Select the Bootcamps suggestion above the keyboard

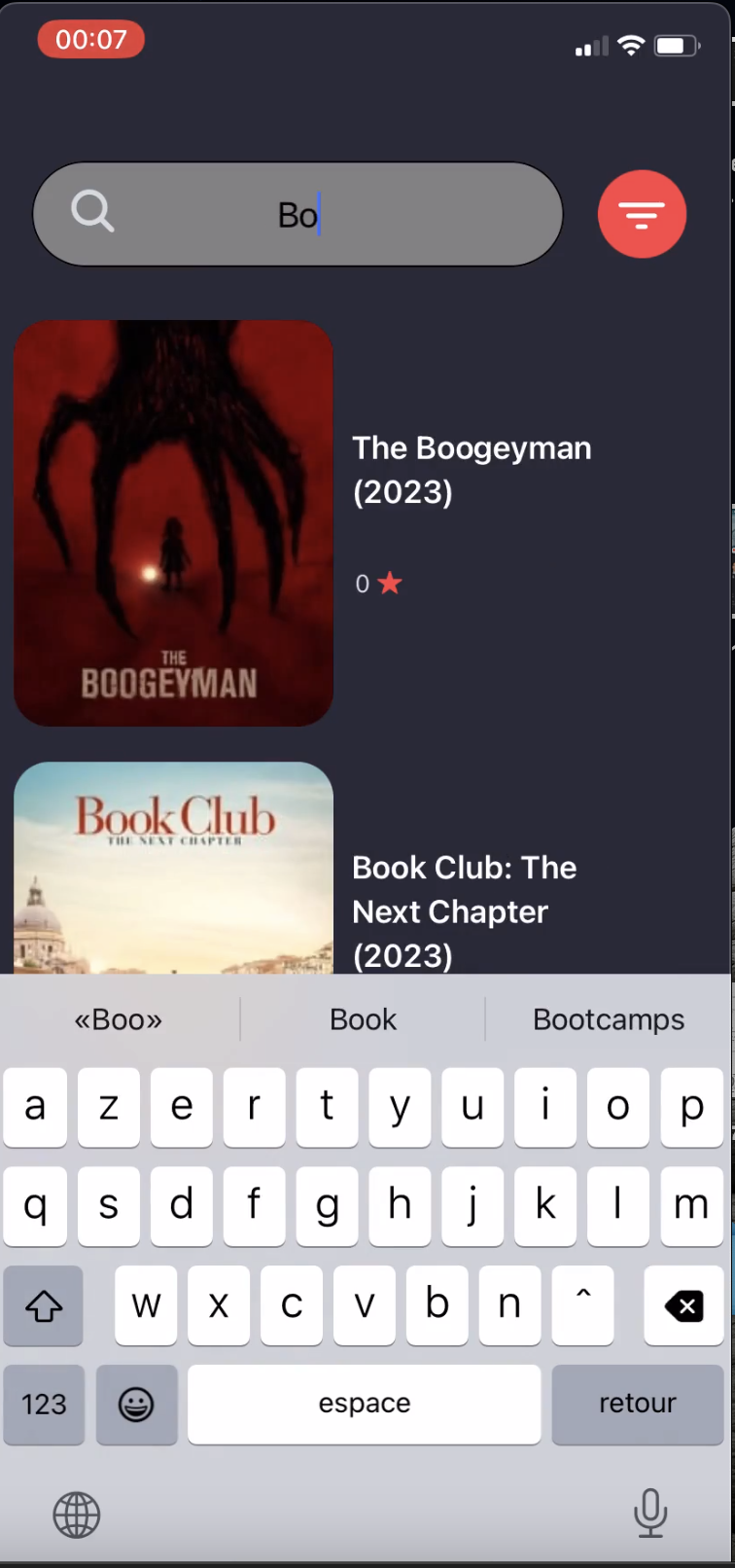tap(609, 1019)
